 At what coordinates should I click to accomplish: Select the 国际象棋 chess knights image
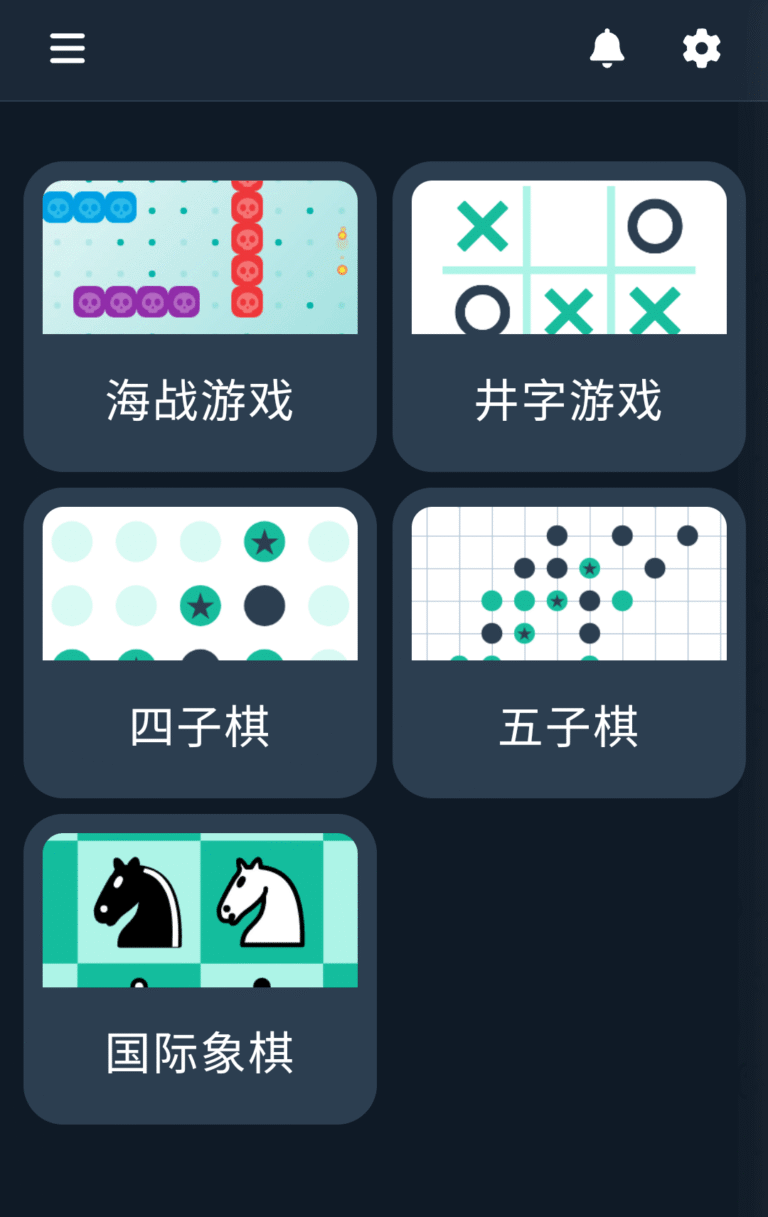point(200,910)
